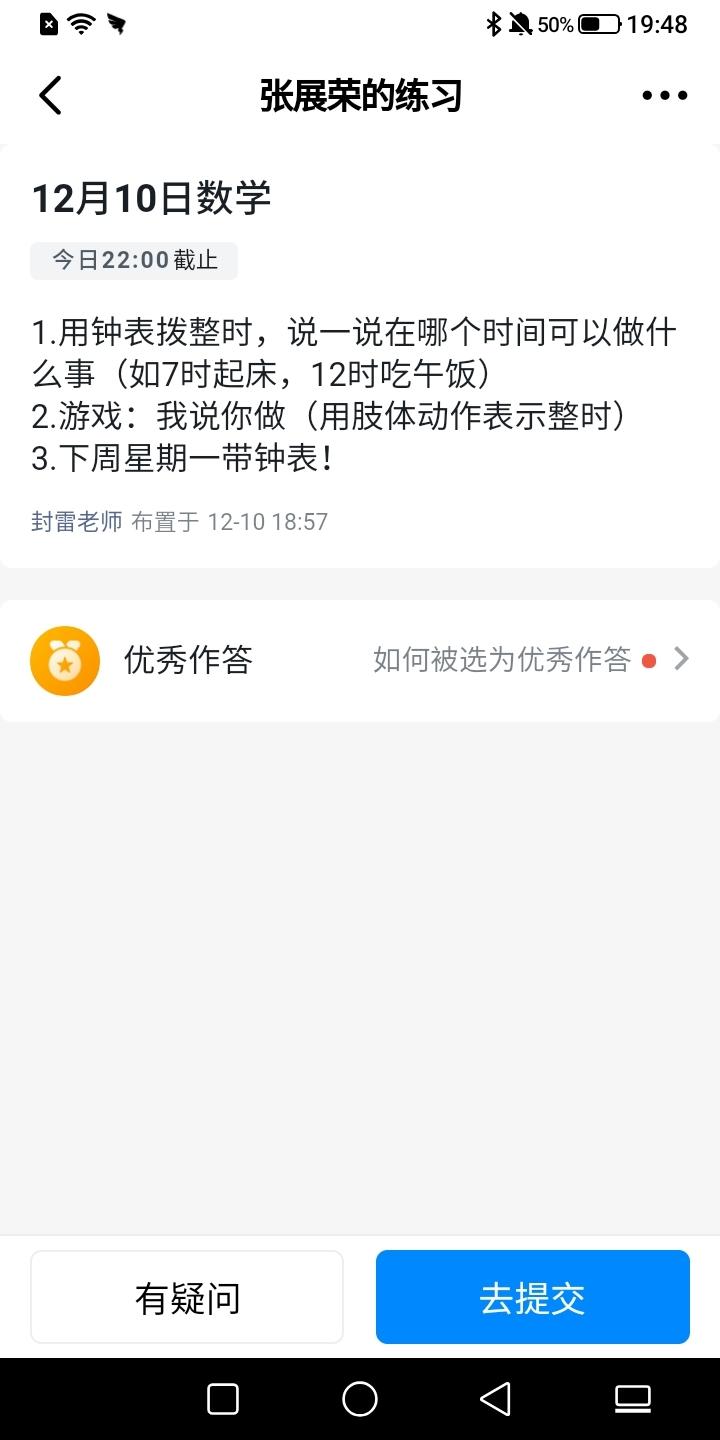Tap the home circle navigation key
720x1440 pixels.
click(x=360, y=1397)
